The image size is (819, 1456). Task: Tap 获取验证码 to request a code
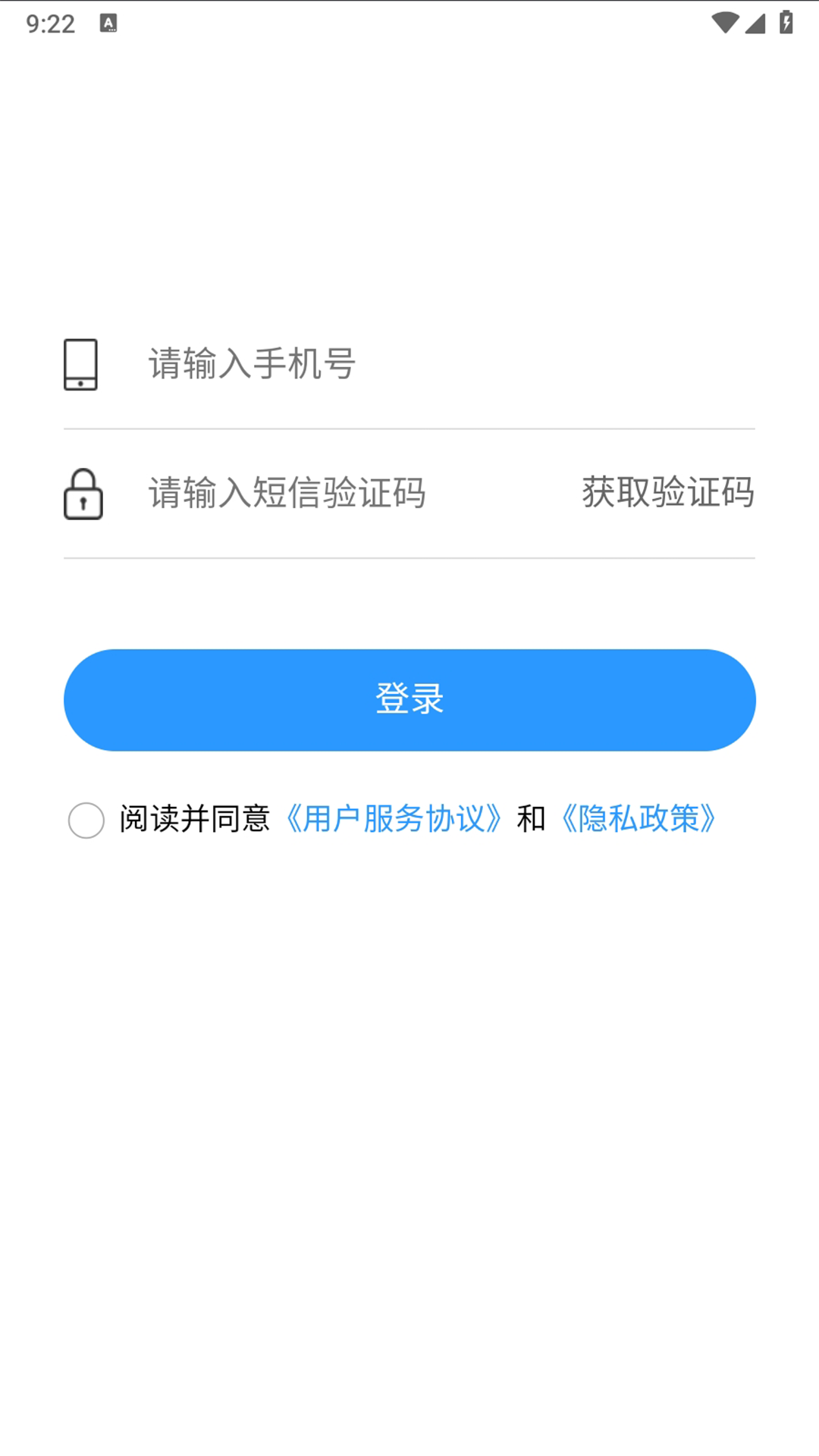click(x=667, y=492)
